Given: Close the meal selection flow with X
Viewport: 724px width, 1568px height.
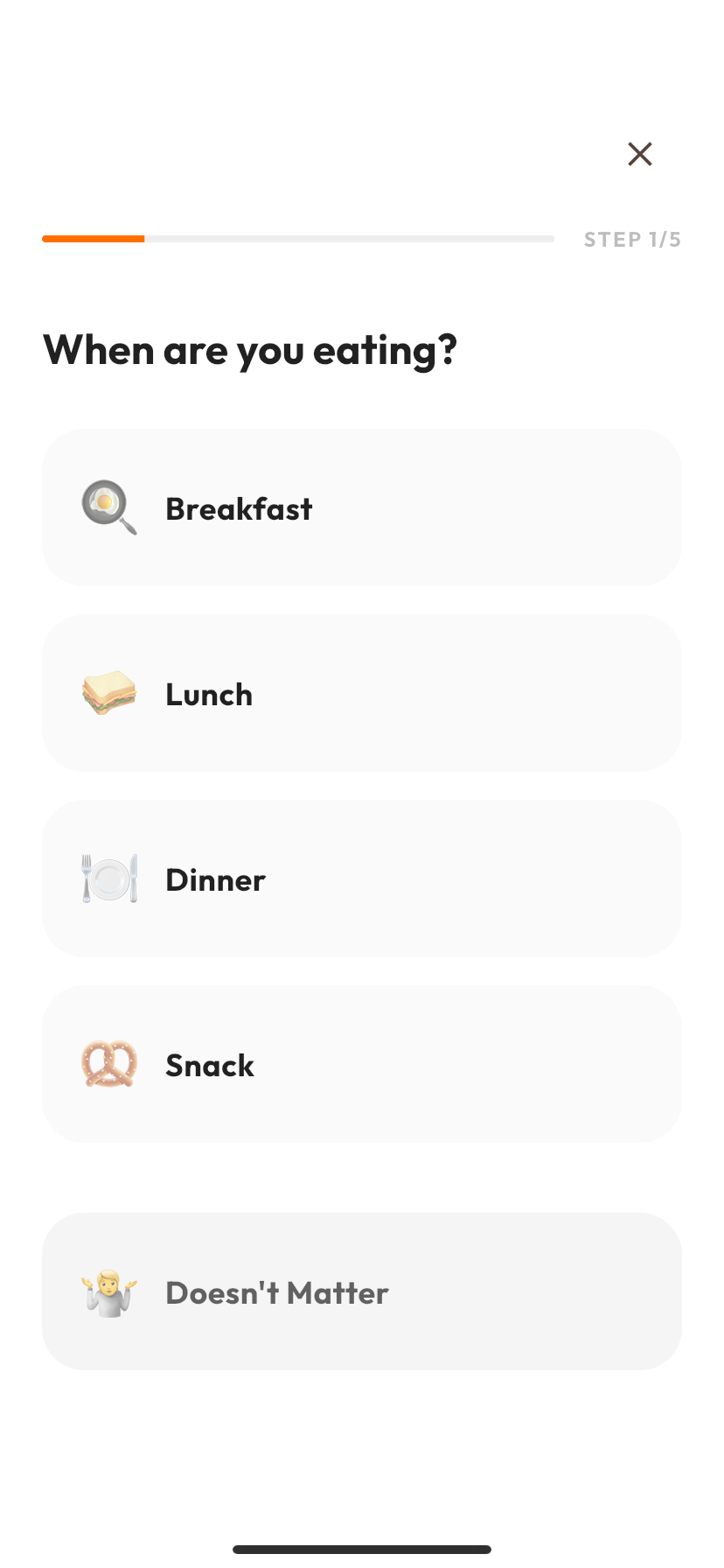Looking at the screenshot, I should [639, 153].
